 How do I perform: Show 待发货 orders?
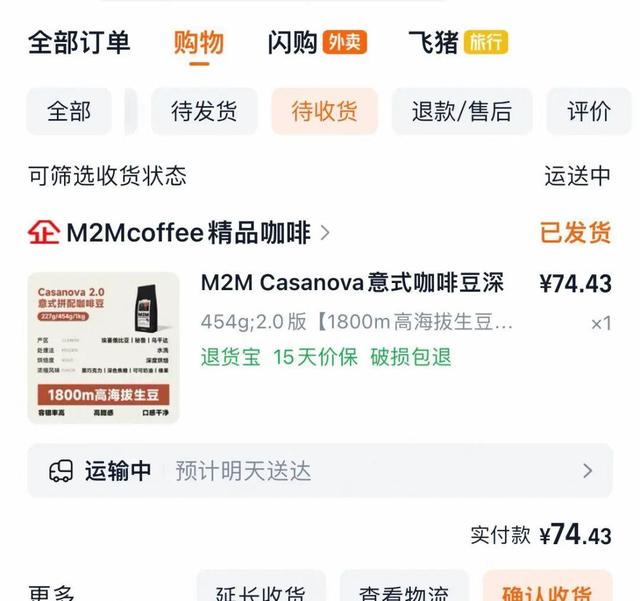[204, 111]
